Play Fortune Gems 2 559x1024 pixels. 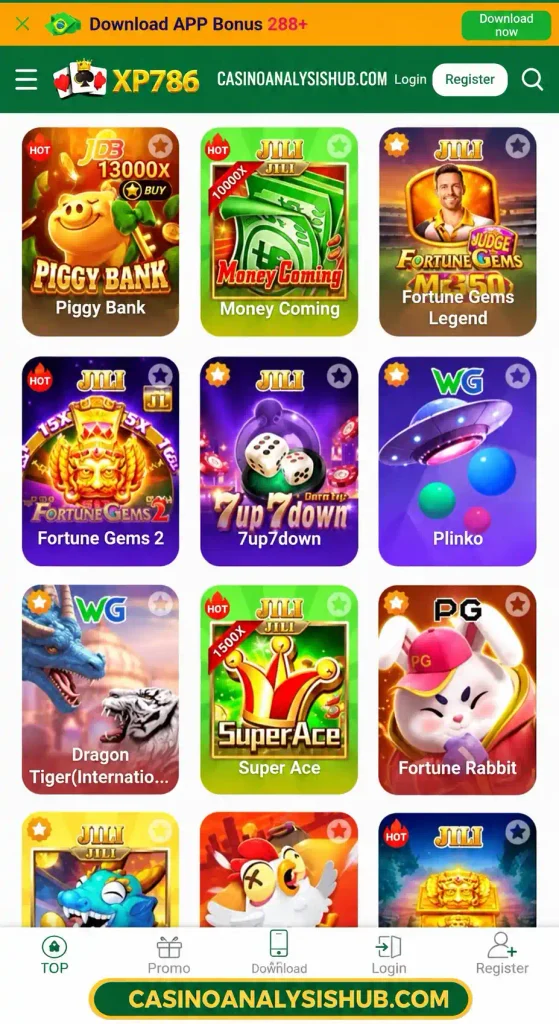(x=101, y=461)
